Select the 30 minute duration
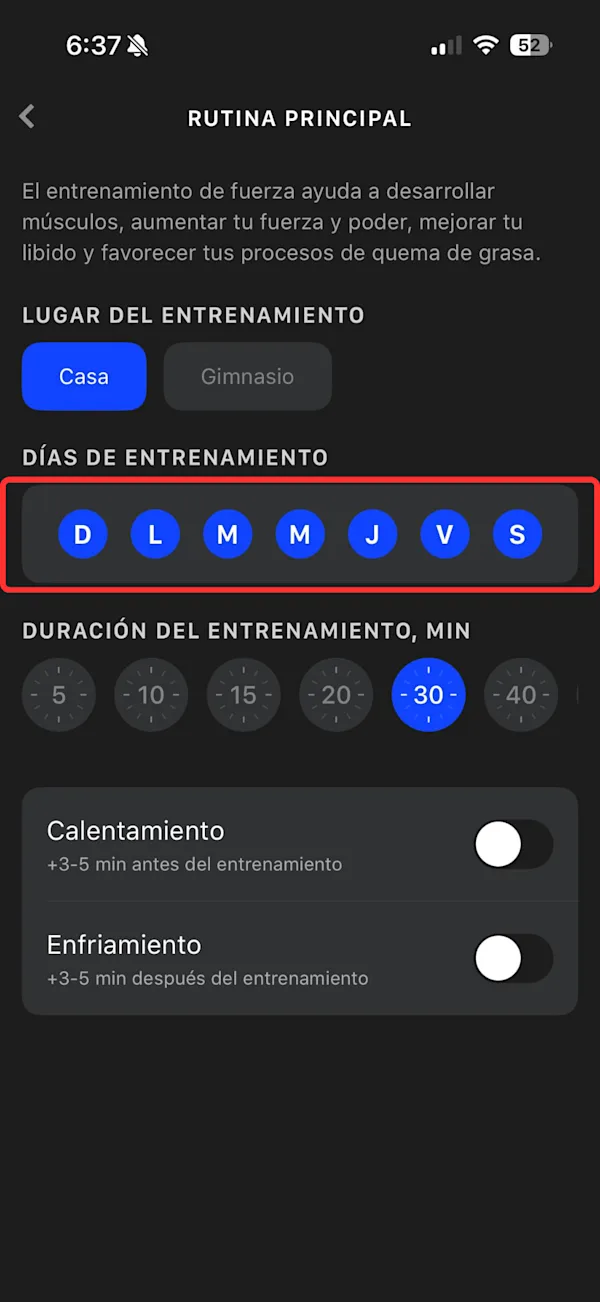Screen dimensions: 600x1302 pyautogui.click(x=428, y=695)
